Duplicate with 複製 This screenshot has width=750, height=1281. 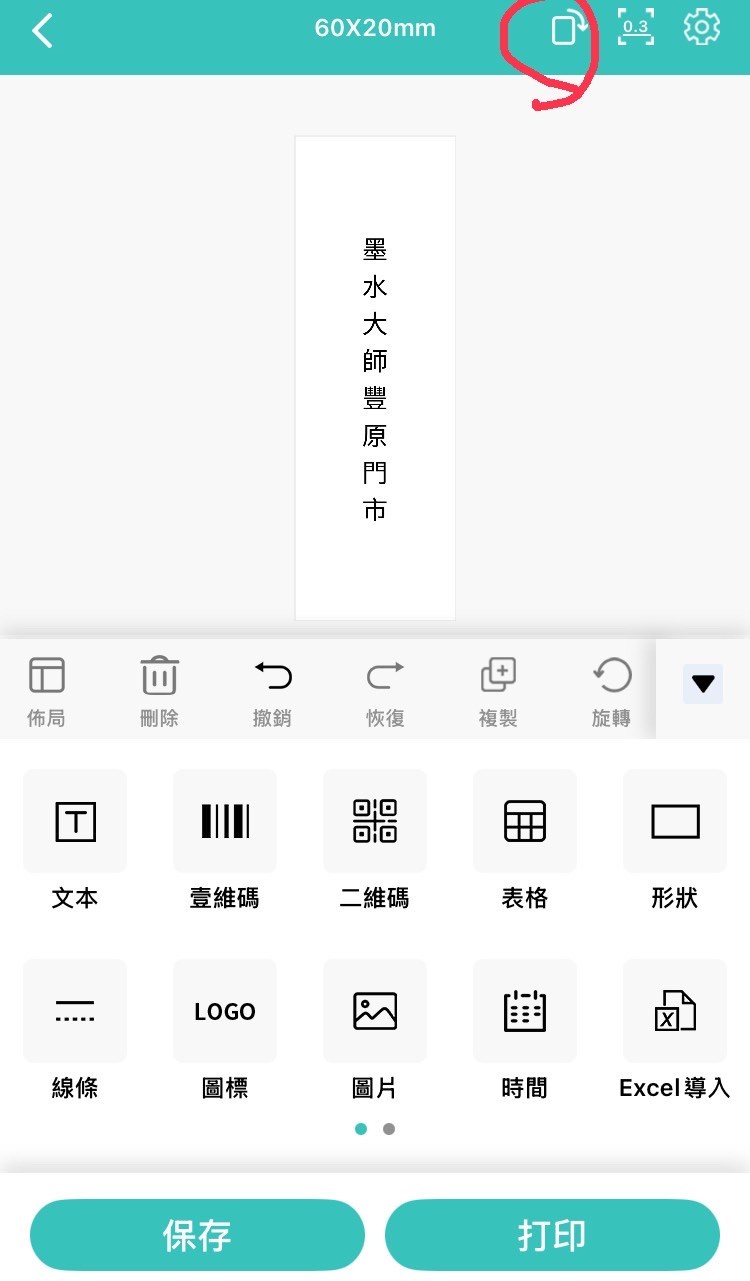[x=498, y=692]
